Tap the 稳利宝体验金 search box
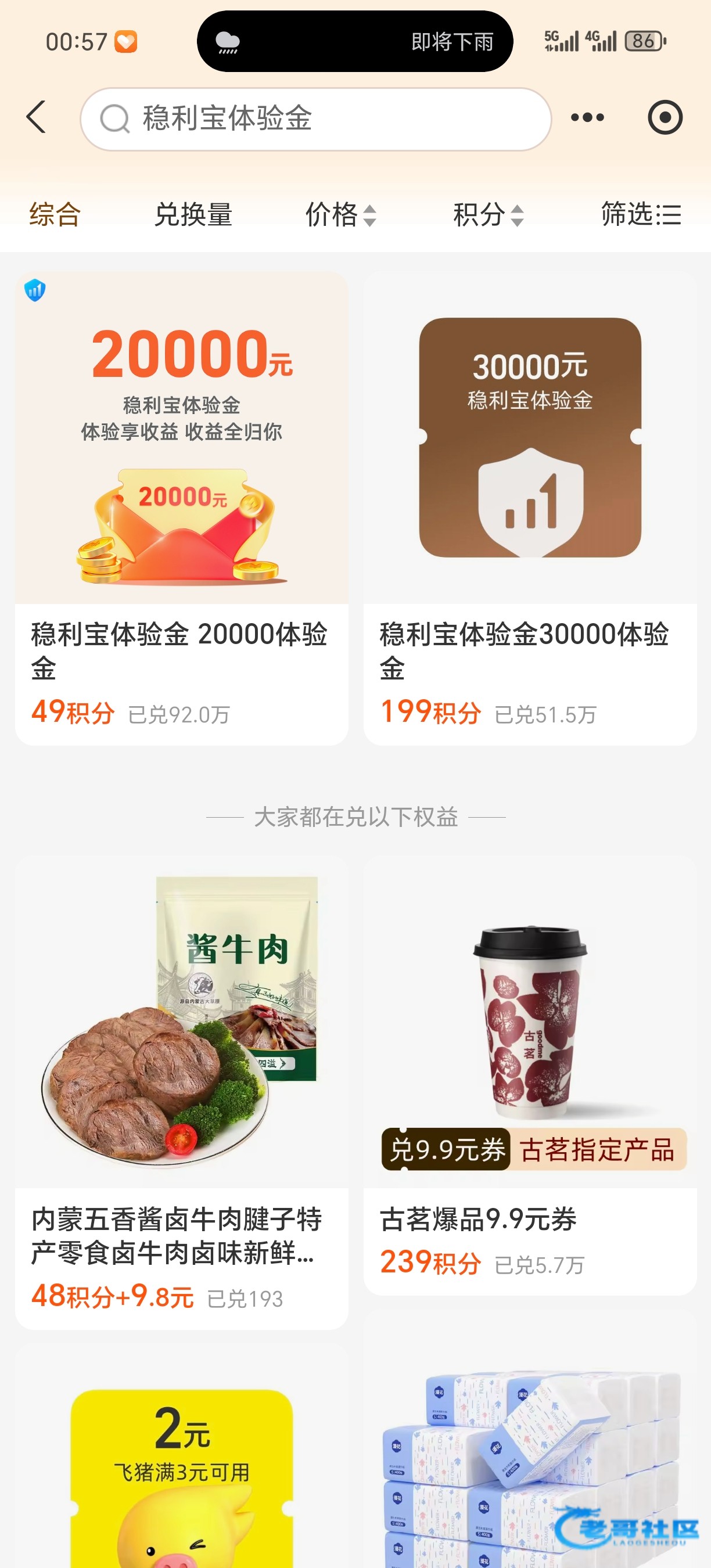Viewport: 711px width, 1568px height. tap(315, 118)
